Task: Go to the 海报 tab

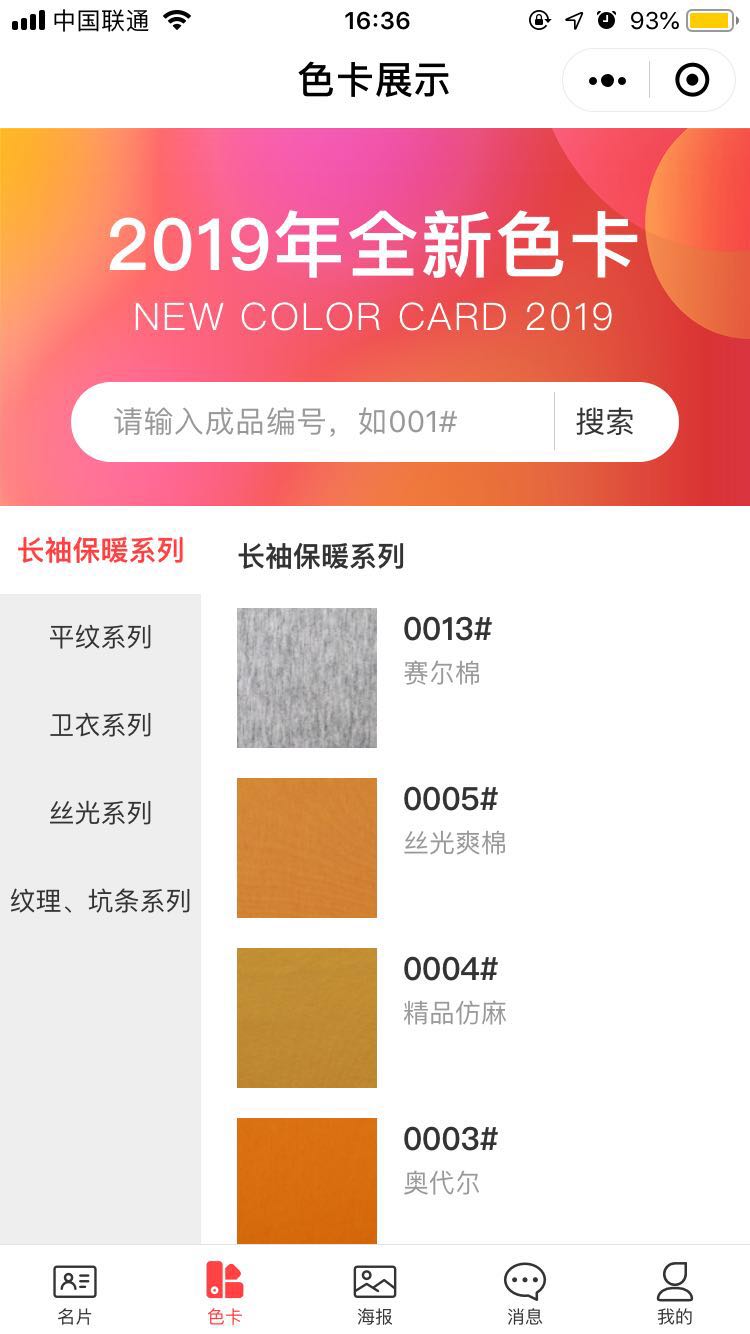Action: tap(375, 1293)
